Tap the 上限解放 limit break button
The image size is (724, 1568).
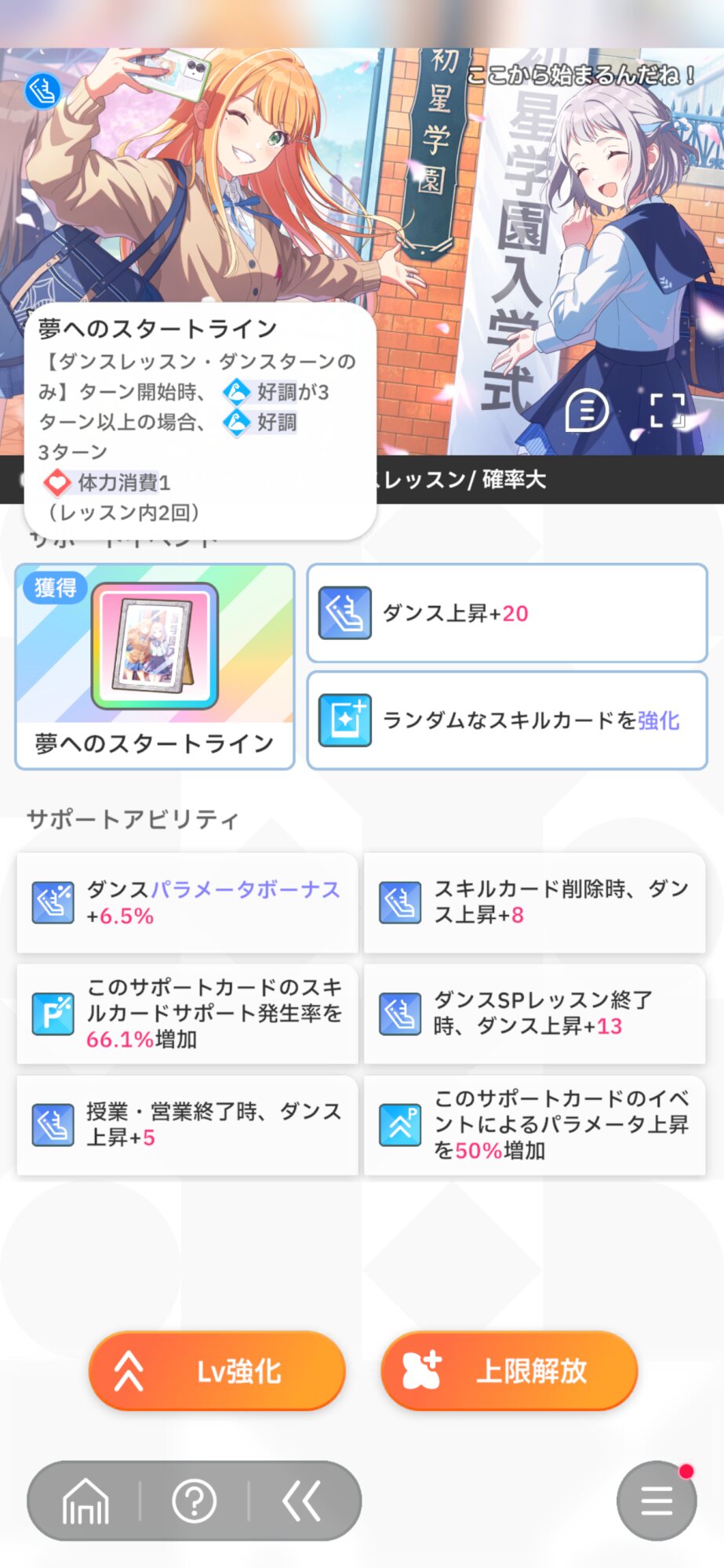point(509,1371)
